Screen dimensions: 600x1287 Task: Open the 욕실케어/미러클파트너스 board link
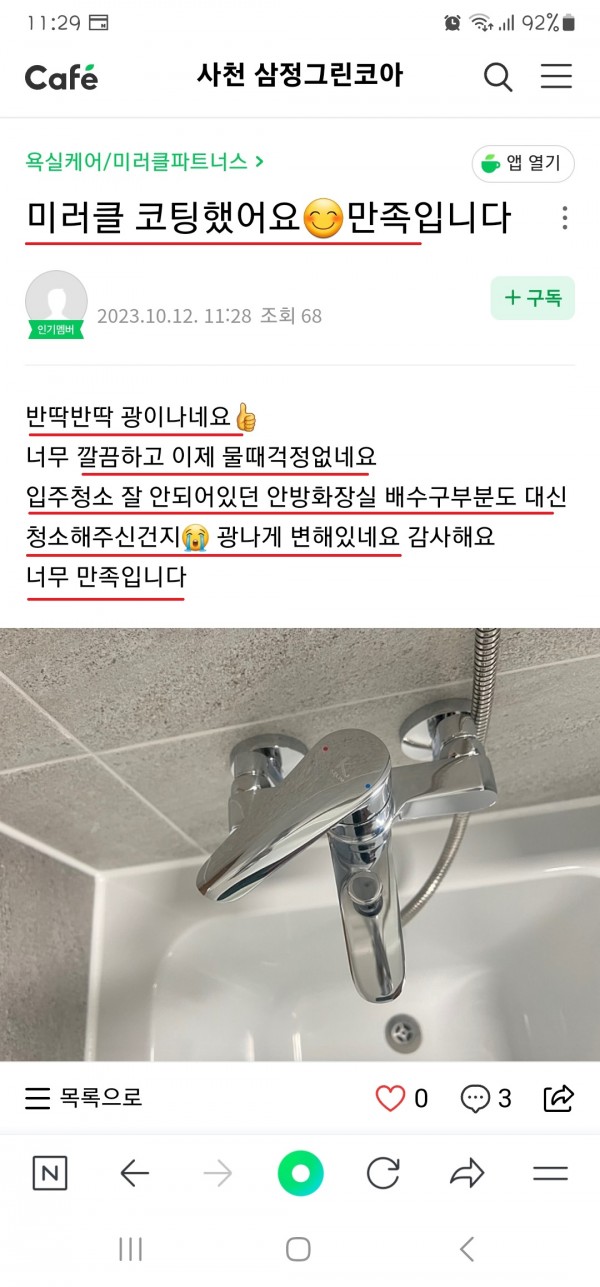pos(145,161)
